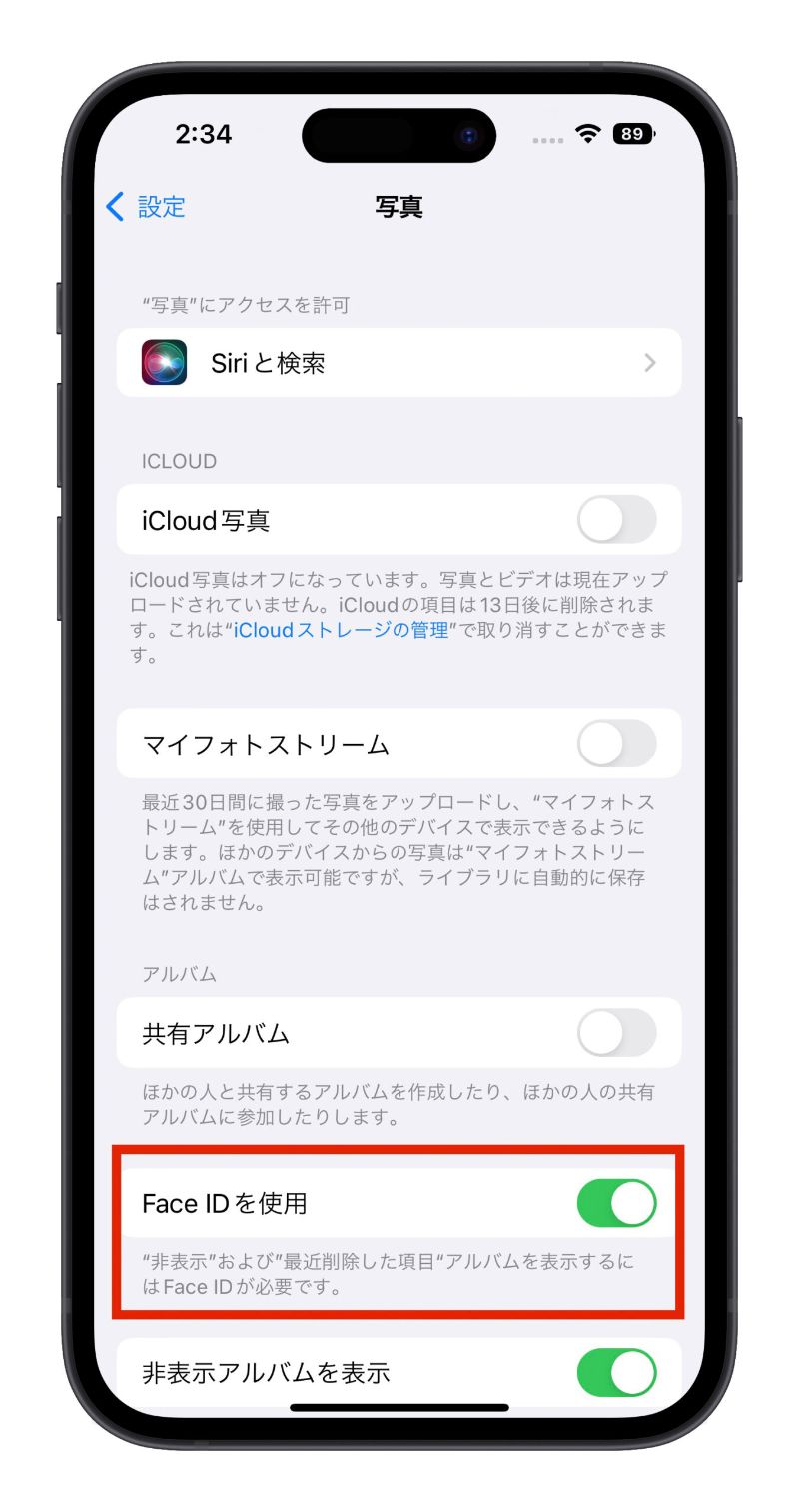Viewport: 799px width, 1512px height.
Task: Turn on マイフォトストリーム
Action: [x=616, y=745]
